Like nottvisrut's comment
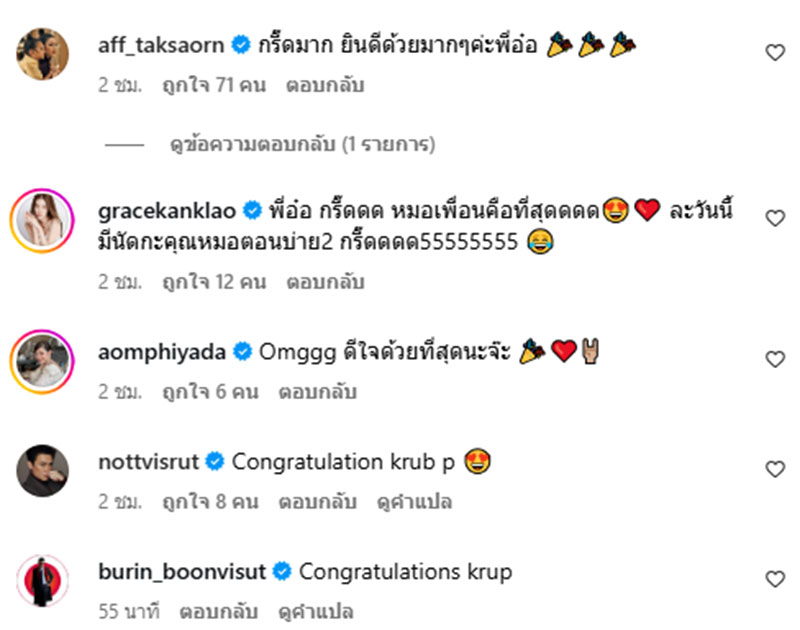This screenshot has width=800, height=630. click(x=775, y=469)
